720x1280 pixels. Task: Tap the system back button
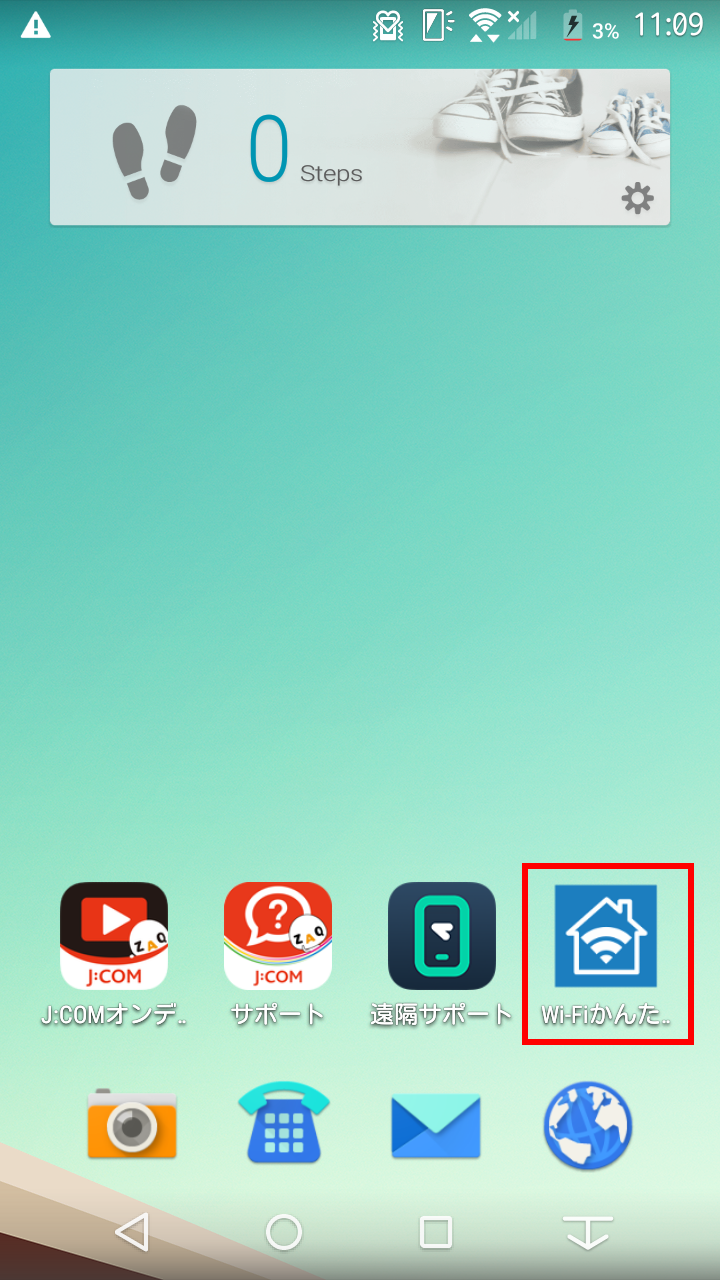[132, 1232]
